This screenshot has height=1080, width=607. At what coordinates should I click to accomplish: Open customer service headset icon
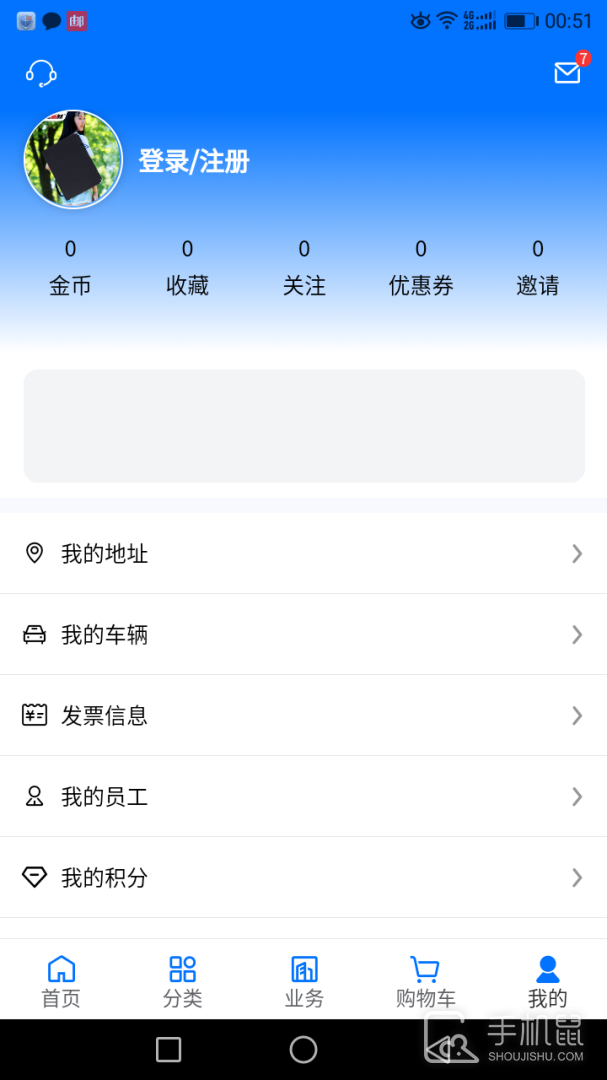click(x=41, y=73)
